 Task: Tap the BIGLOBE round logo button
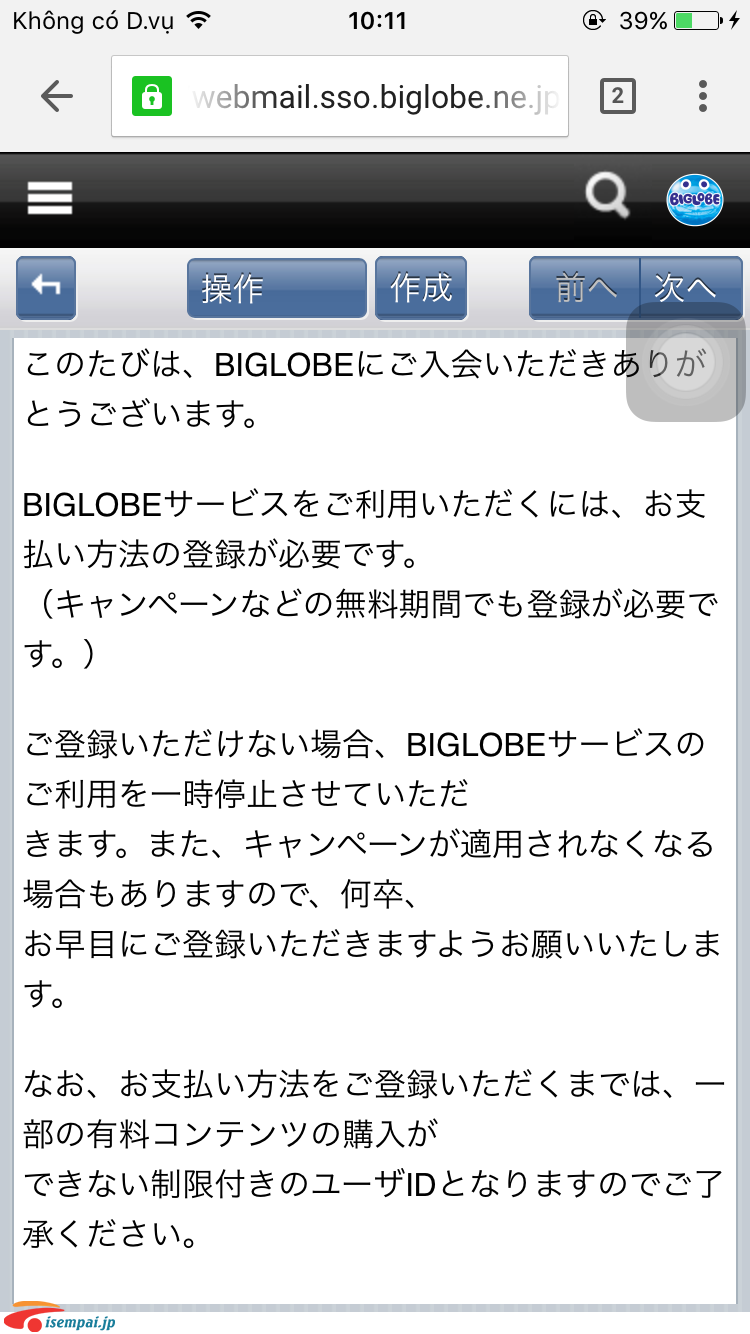point(694,200)
